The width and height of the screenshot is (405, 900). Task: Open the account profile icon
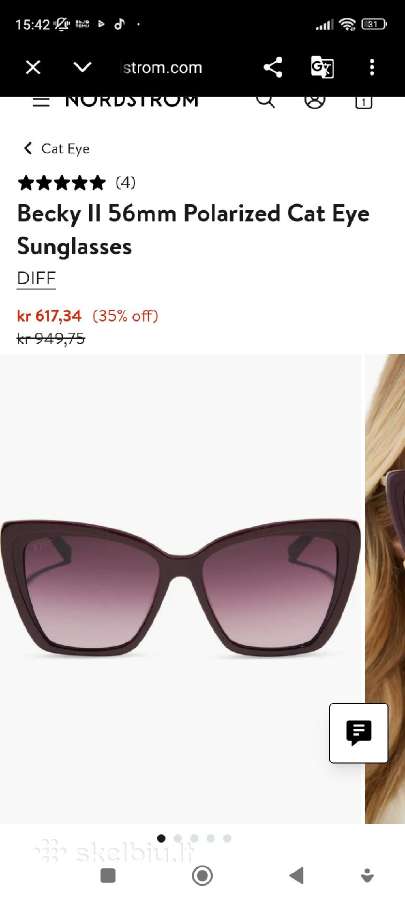click(314, 101)
